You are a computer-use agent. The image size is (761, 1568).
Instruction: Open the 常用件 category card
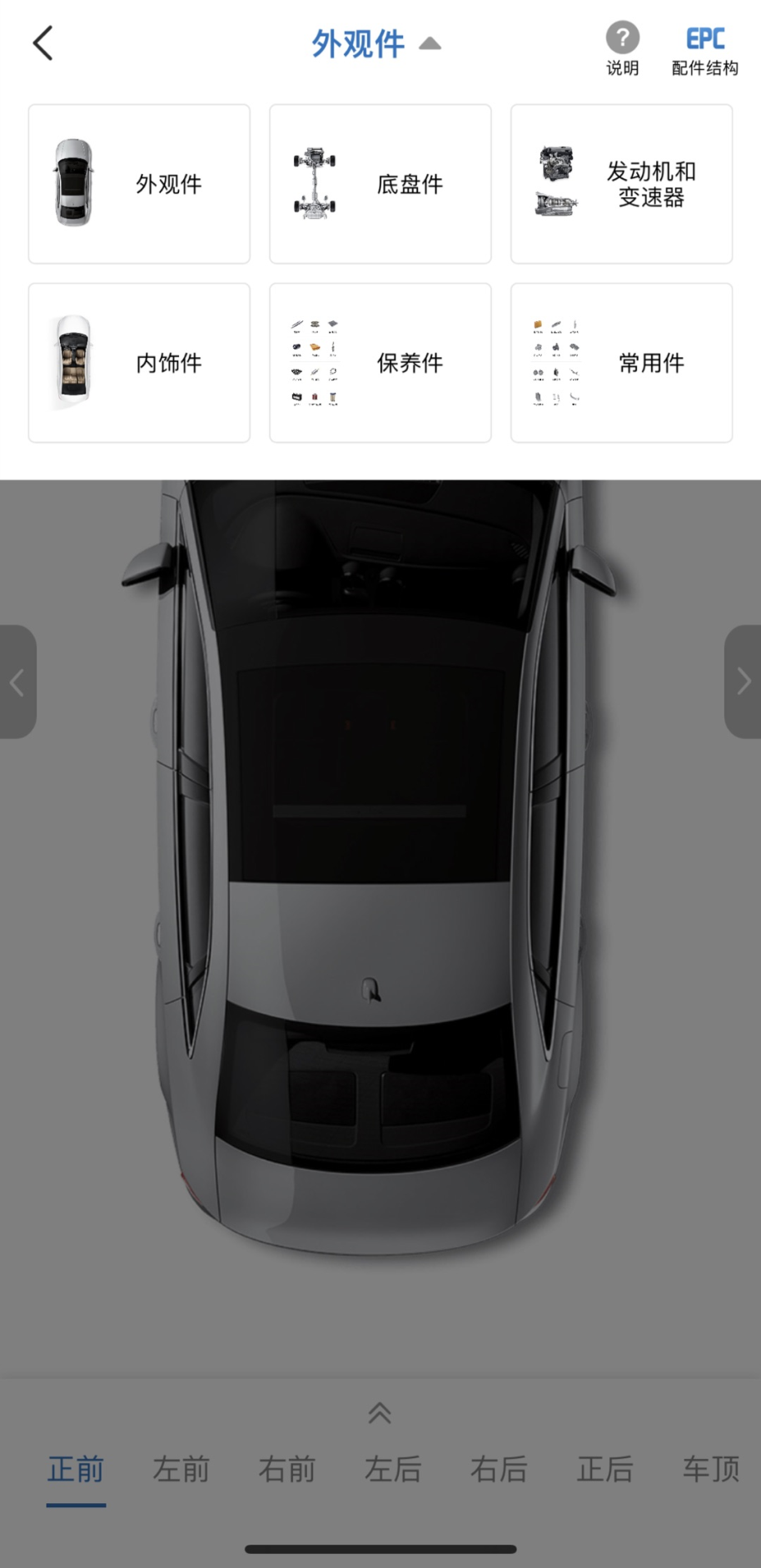621,363
